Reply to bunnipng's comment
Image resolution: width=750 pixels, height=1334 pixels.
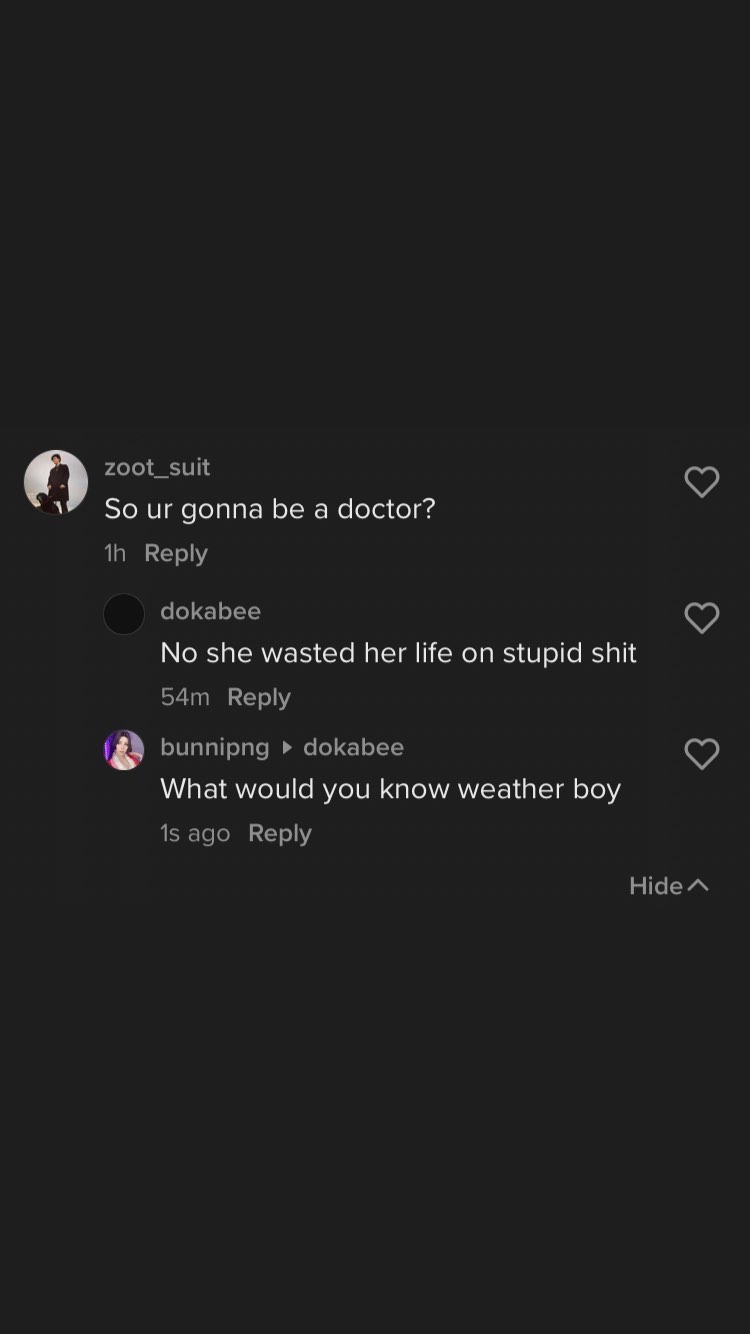280,833
